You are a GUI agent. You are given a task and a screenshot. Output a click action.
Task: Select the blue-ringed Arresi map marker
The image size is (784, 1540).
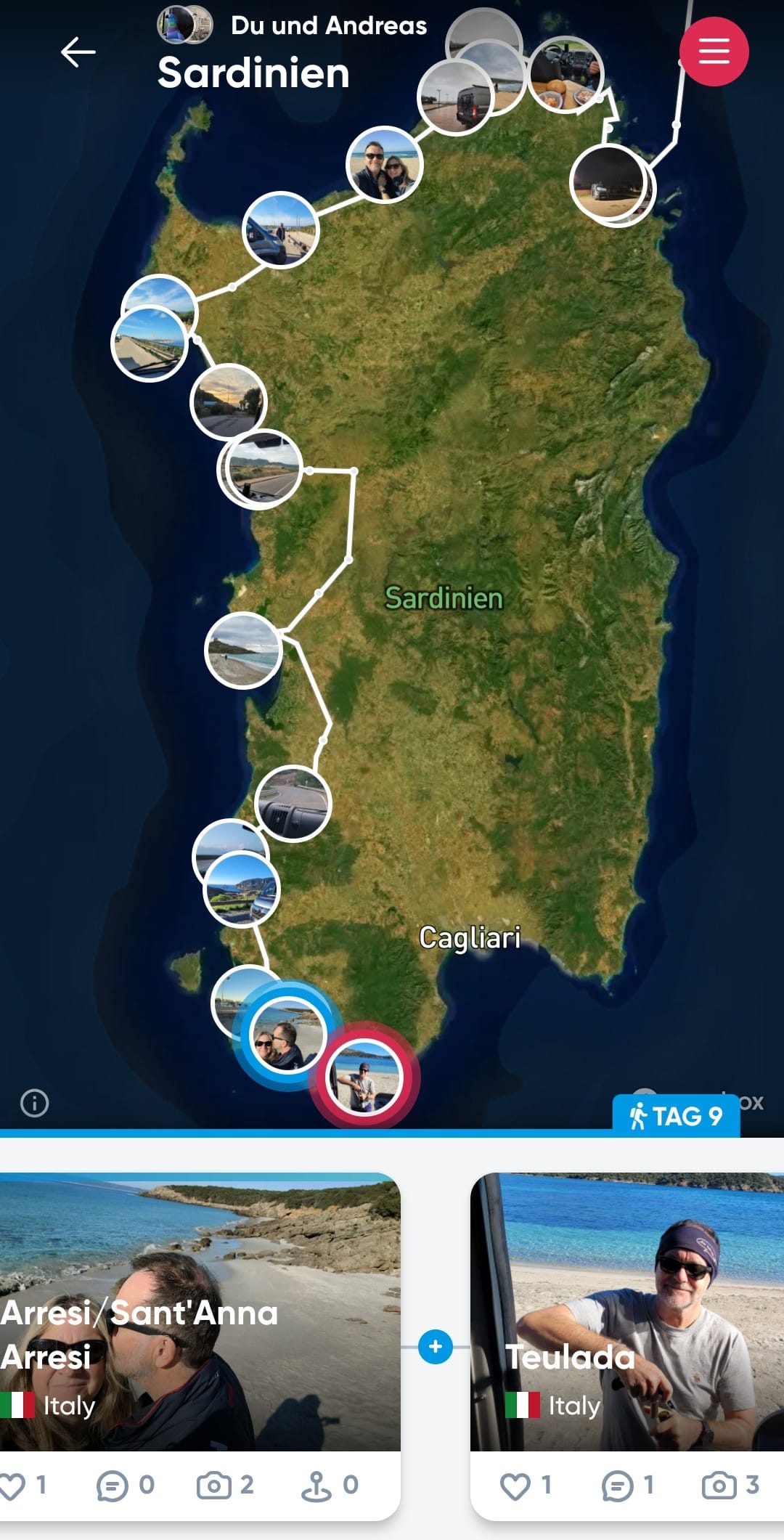(x=285, y=1035)
